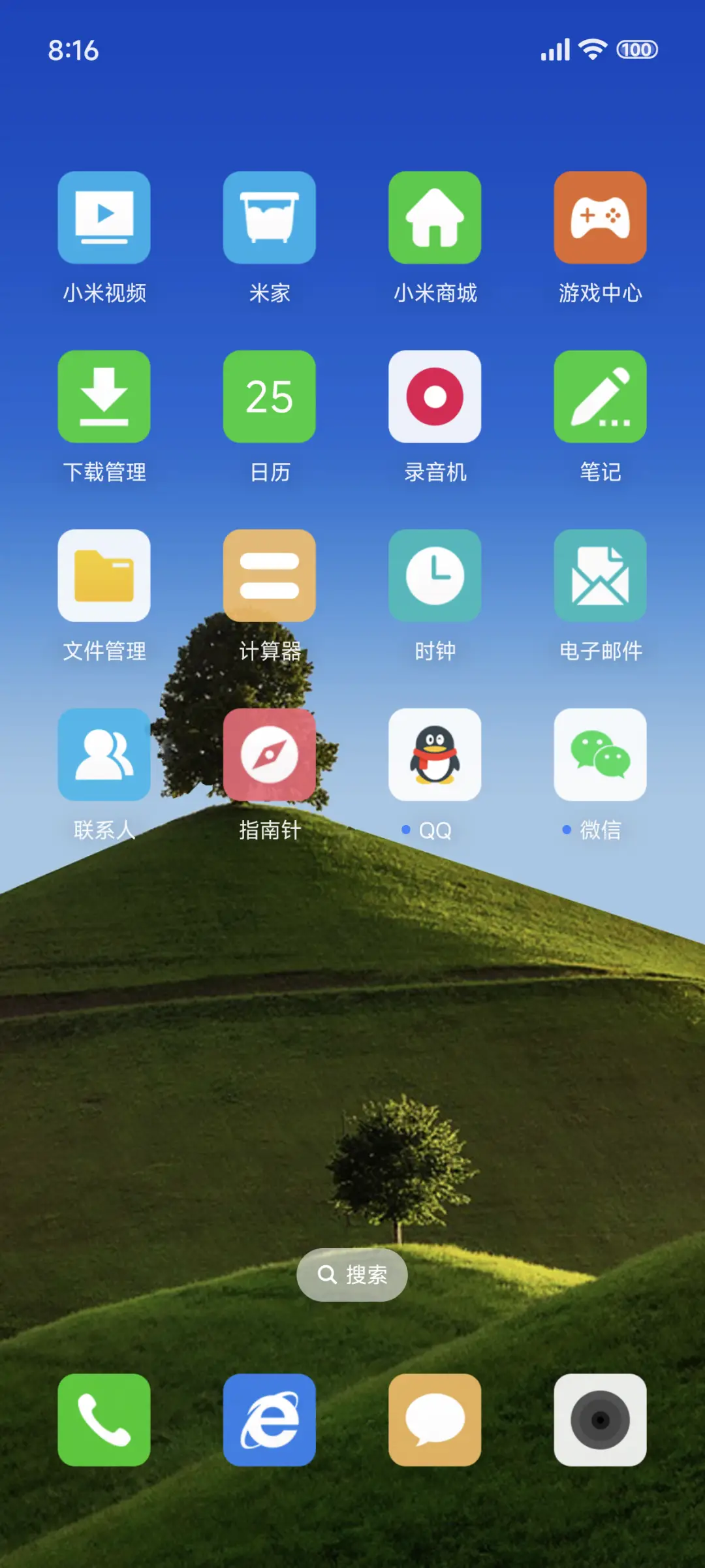Screen dimensions: 705x1568
Task: Open the Contacts app
Action: point(104,755)
